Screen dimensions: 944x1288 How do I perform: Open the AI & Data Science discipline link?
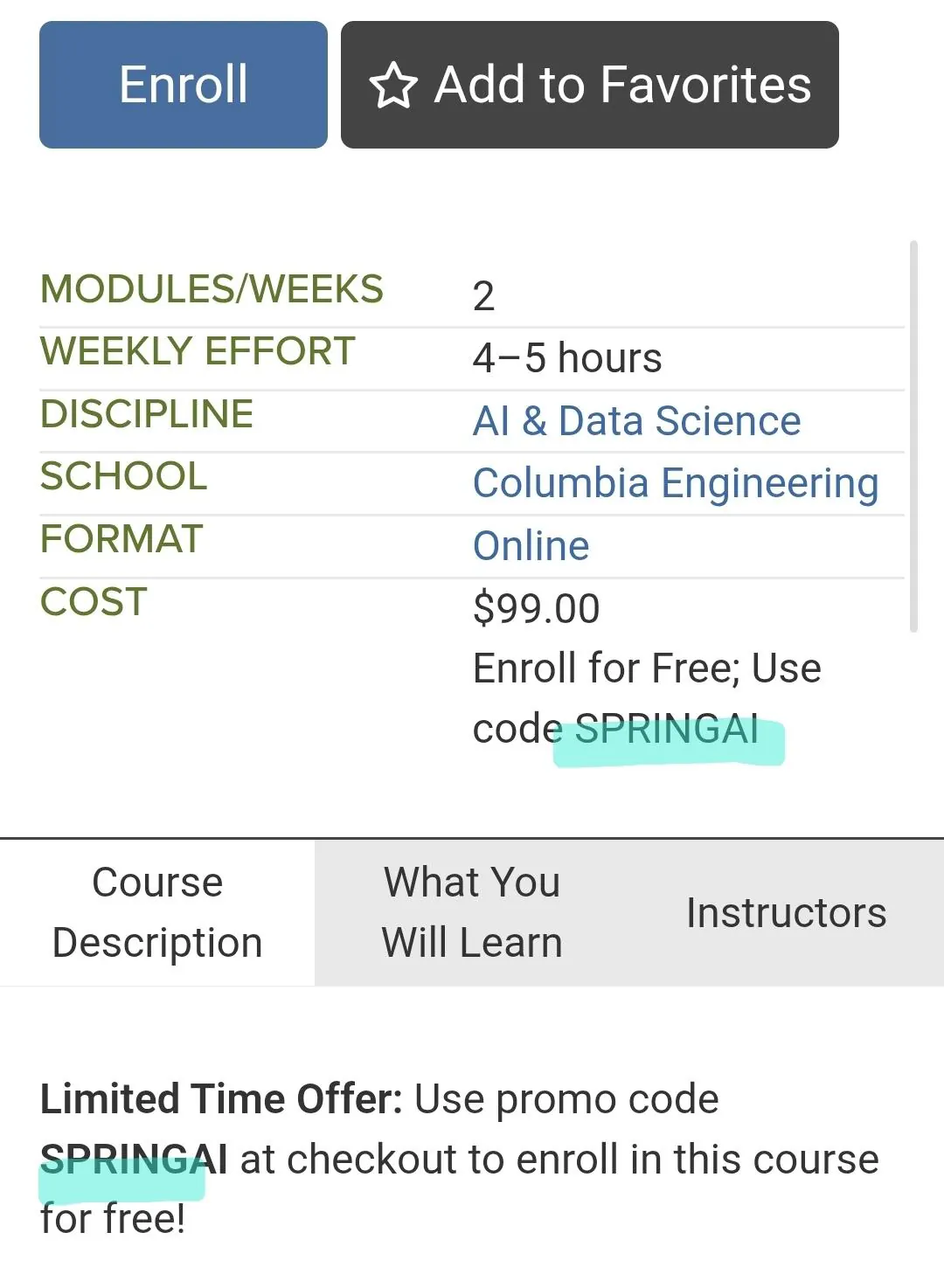[636, 420]
